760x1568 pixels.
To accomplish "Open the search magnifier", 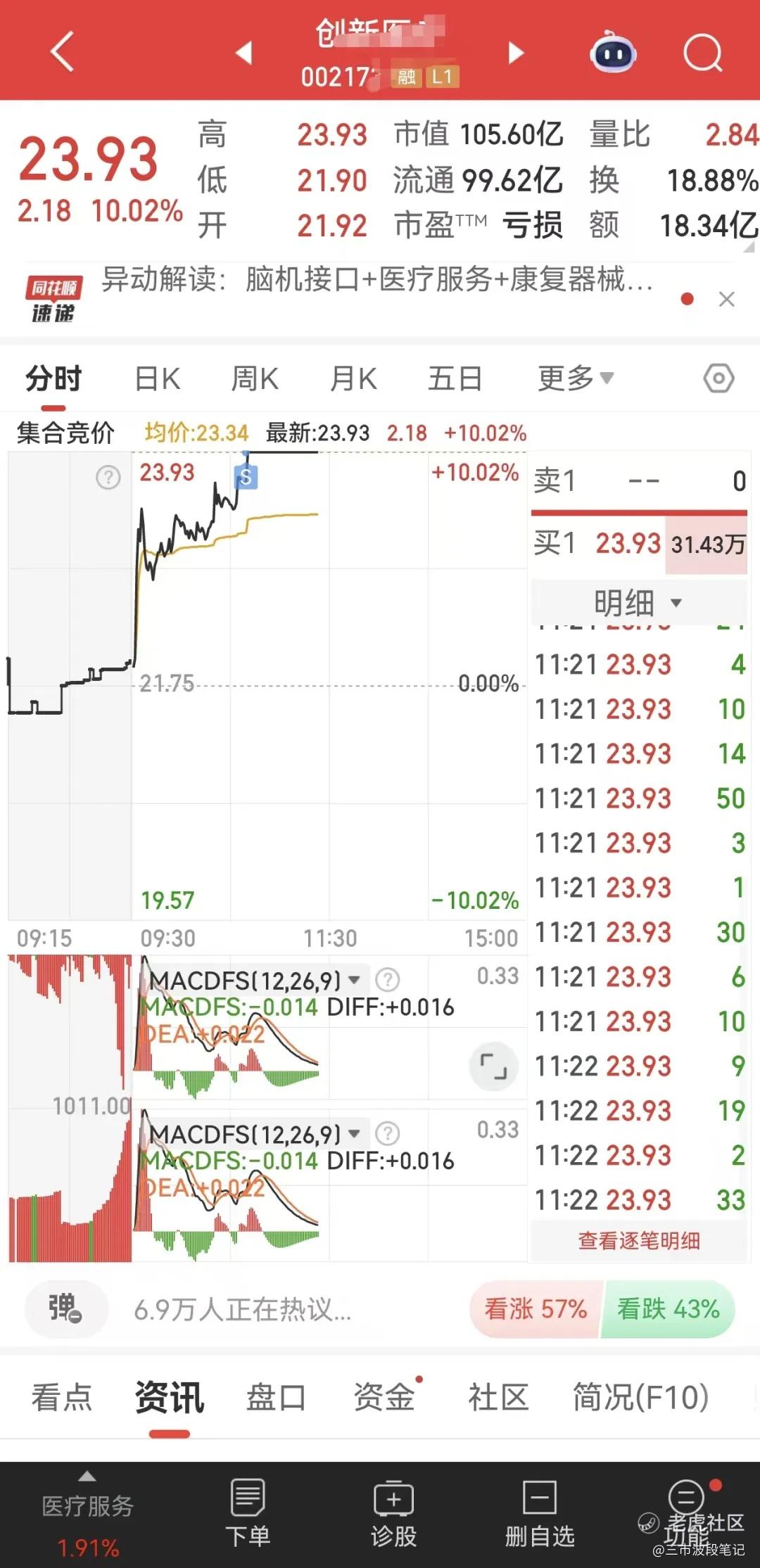I will (703, 53).
